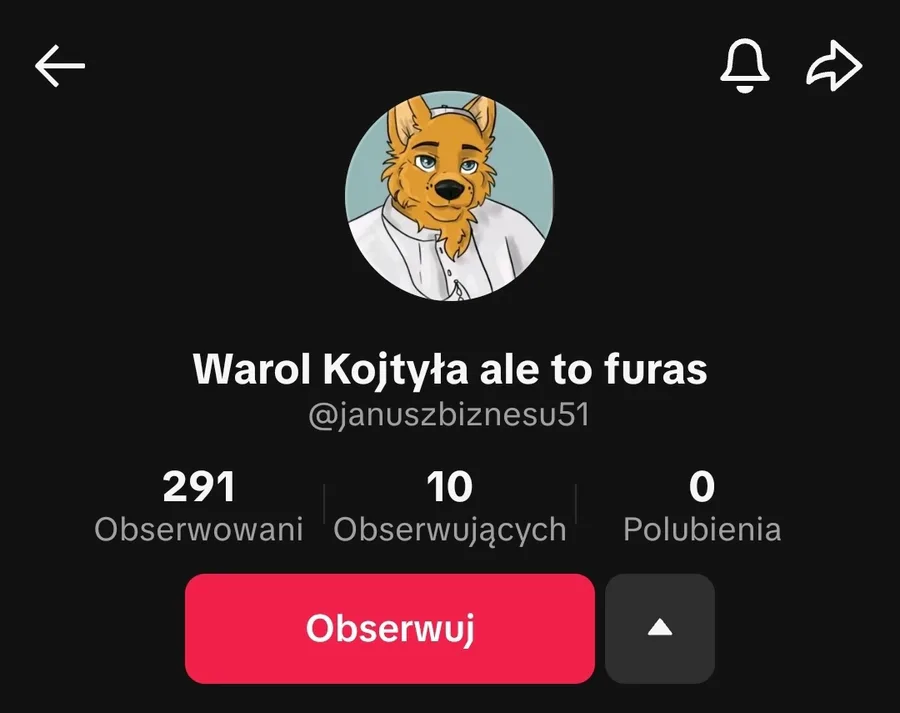Open the notifications bell for this profile
This screenshot has height=713, width=900.
pos(745,67)
